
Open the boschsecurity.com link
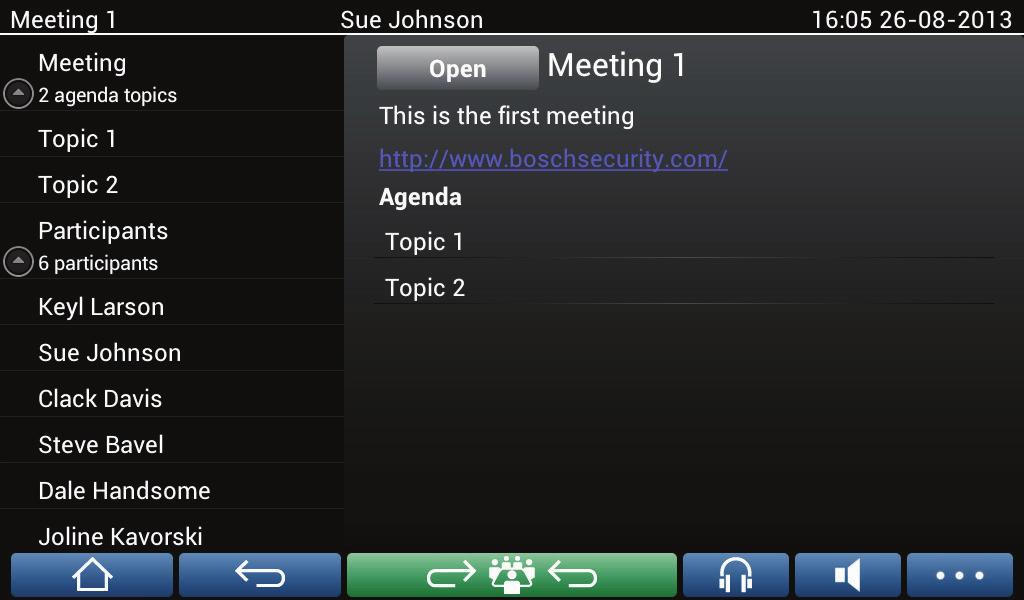553,158
